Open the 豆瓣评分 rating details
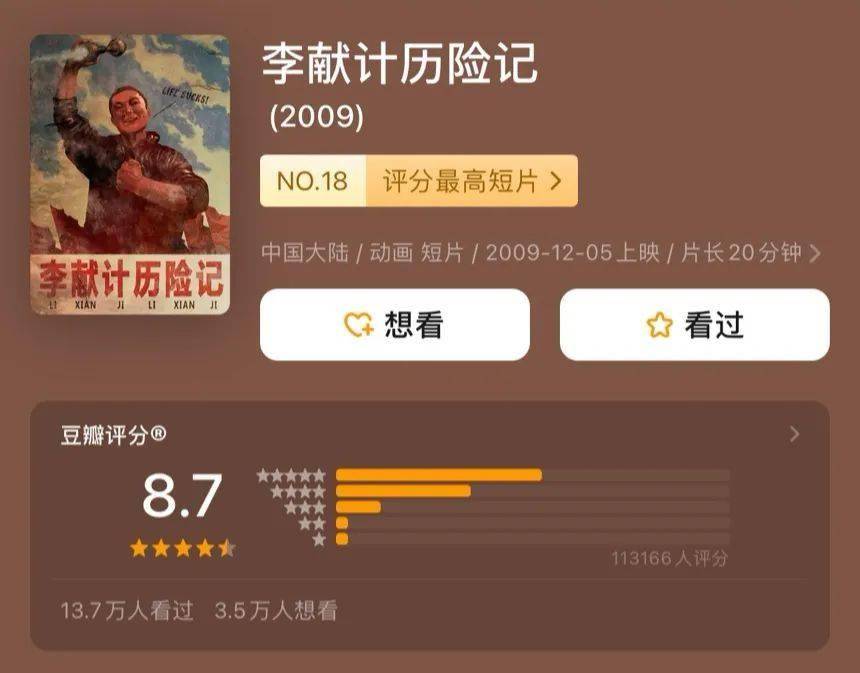Screen dimensions: 860x673 [x=794, y=435]
